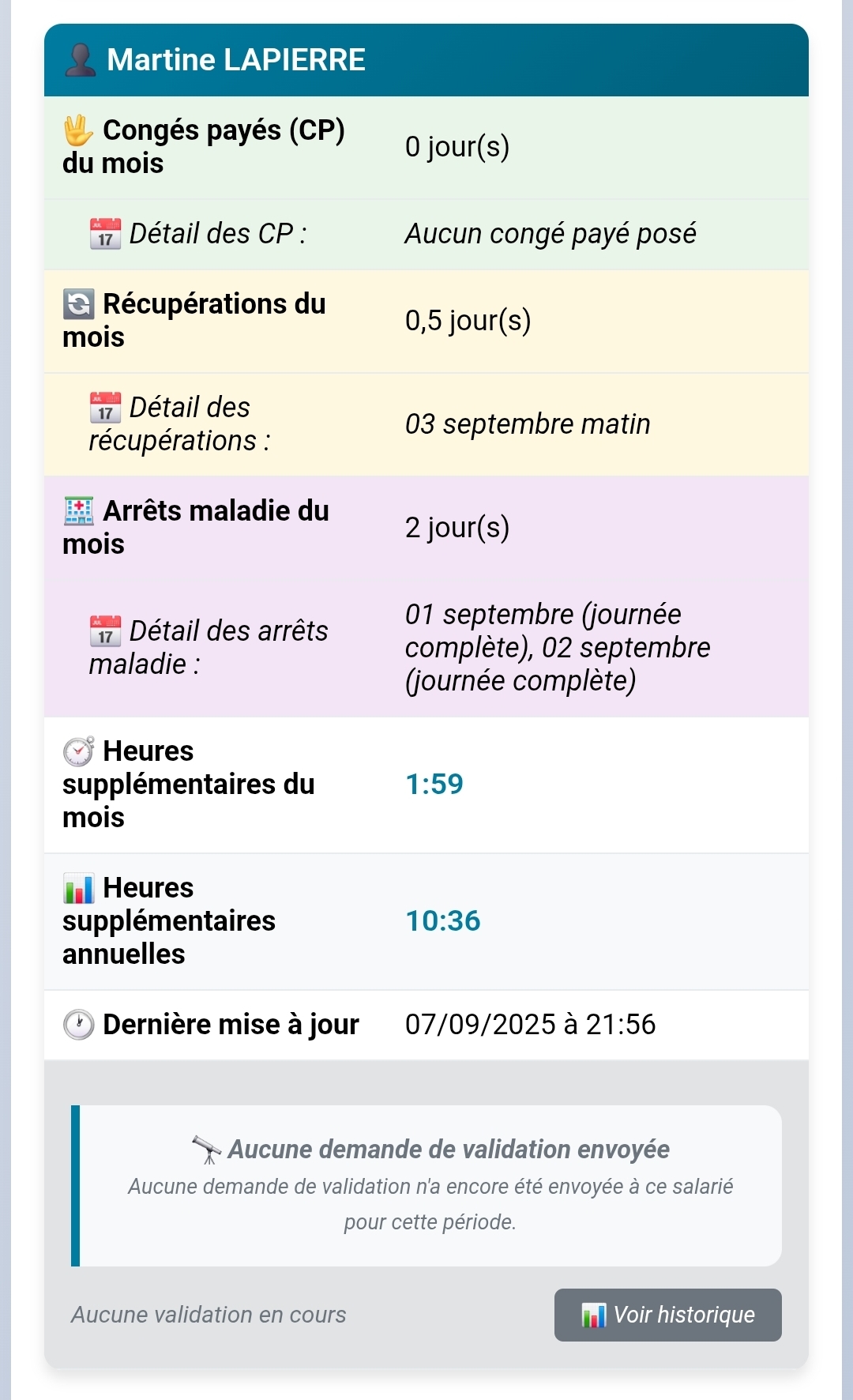Click the Aucun congé payé posé value
Viewport: 853px width, 1400px height.
(x=551, y=232)
